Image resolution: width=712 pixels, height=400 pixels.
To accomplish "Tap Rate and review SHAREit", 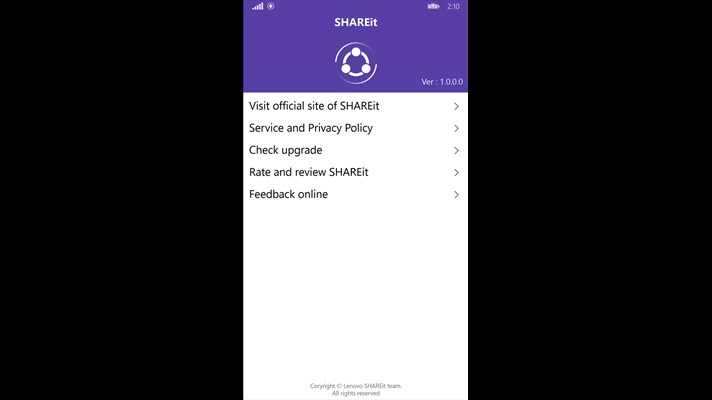I will click(354, 172).
